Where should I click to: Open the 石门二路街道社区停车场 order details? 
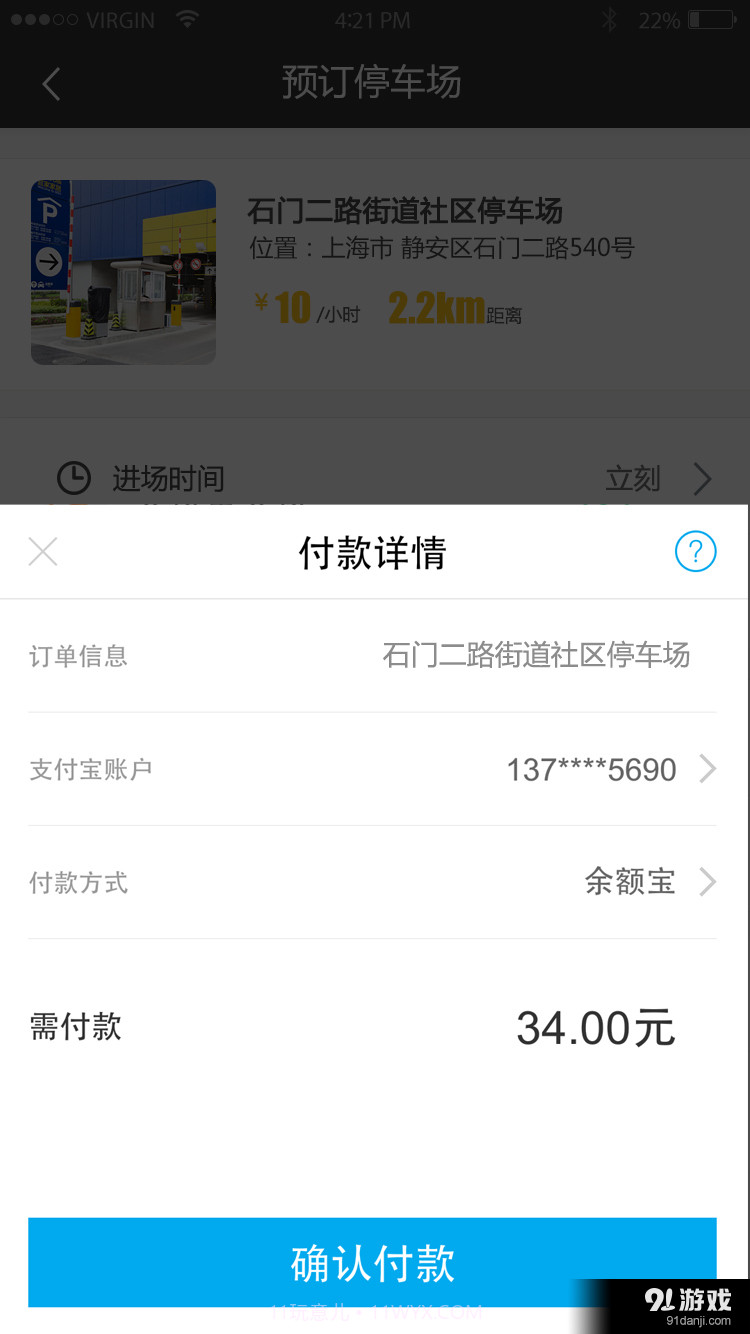tap(537, 655)
